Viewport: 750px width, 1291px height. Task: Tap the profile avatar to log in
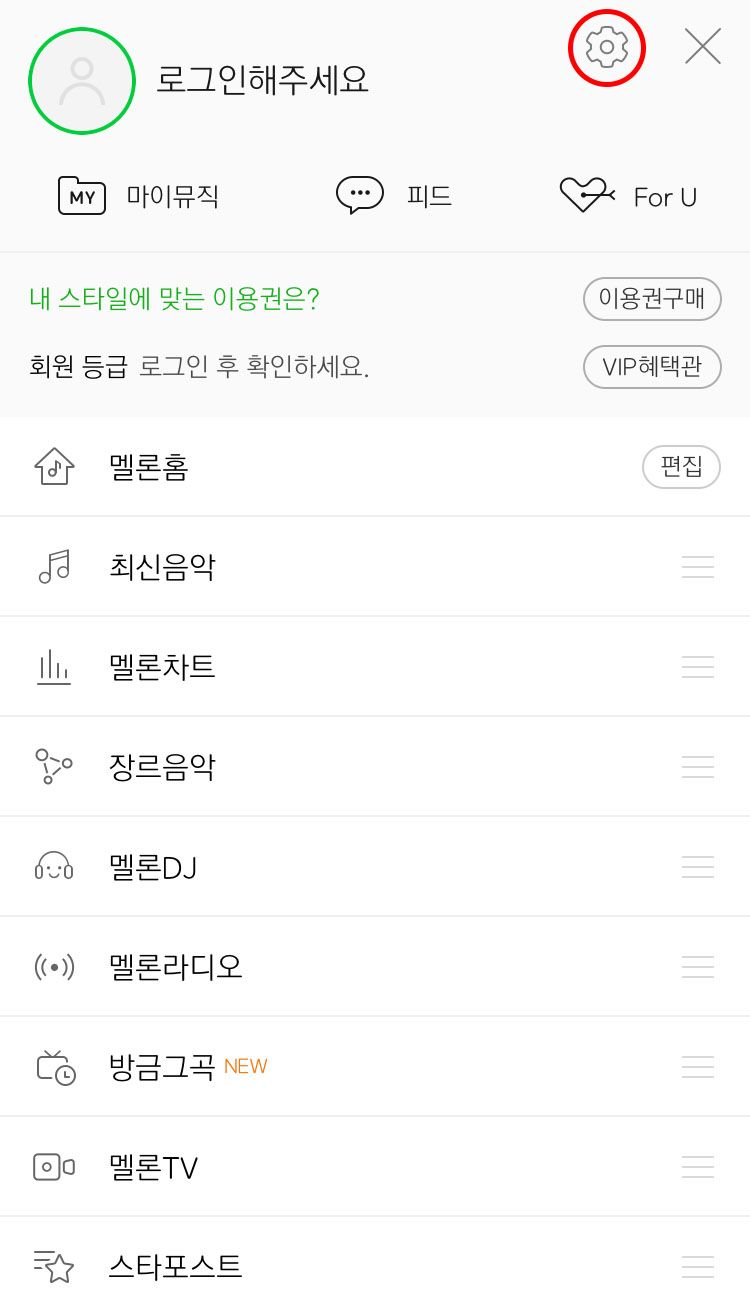click(82, 81)
